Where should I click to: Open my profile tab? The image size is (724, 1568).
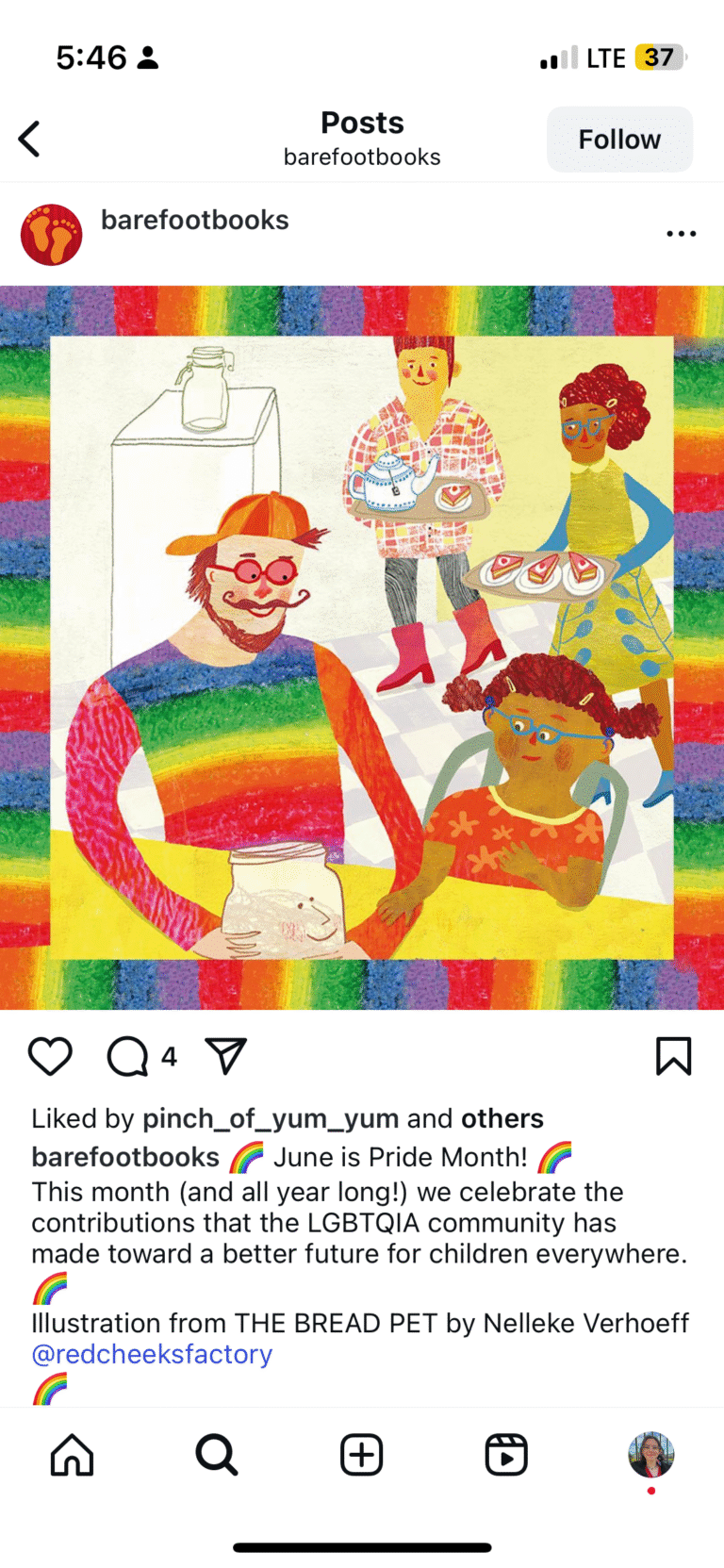pos(650,1455)
